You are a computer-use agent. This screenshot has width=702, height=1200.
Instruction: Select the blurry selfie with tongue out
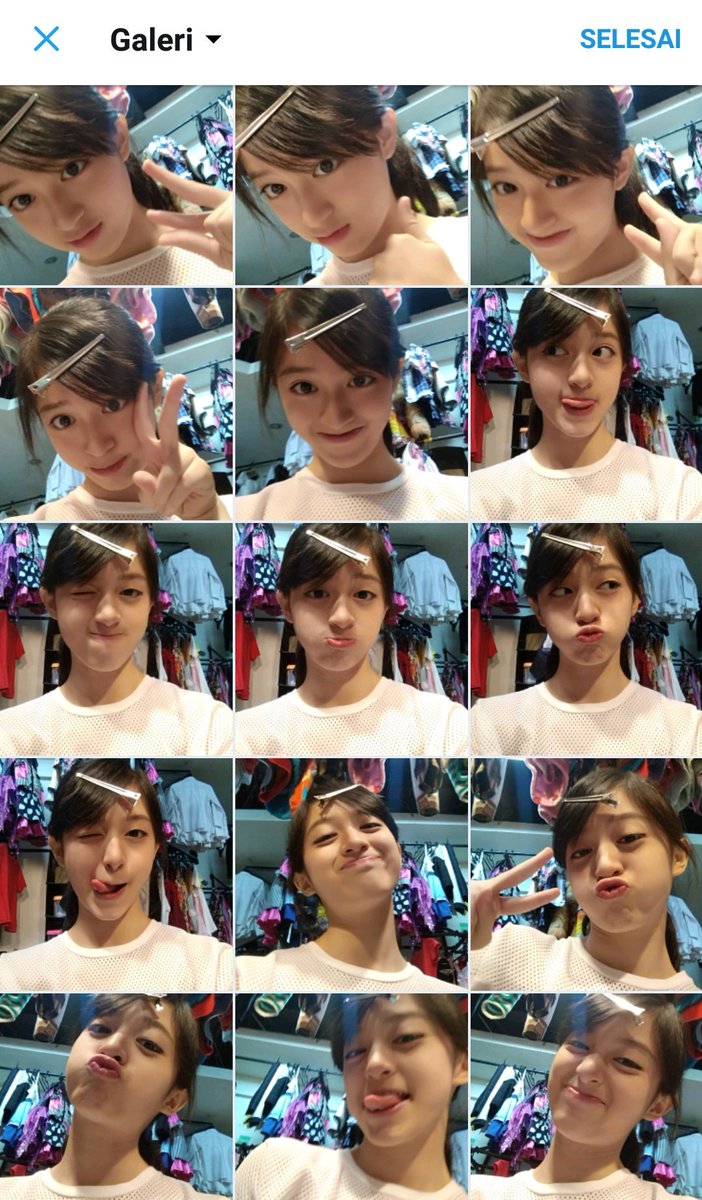pyautogui.click(x=351, y=1096)
